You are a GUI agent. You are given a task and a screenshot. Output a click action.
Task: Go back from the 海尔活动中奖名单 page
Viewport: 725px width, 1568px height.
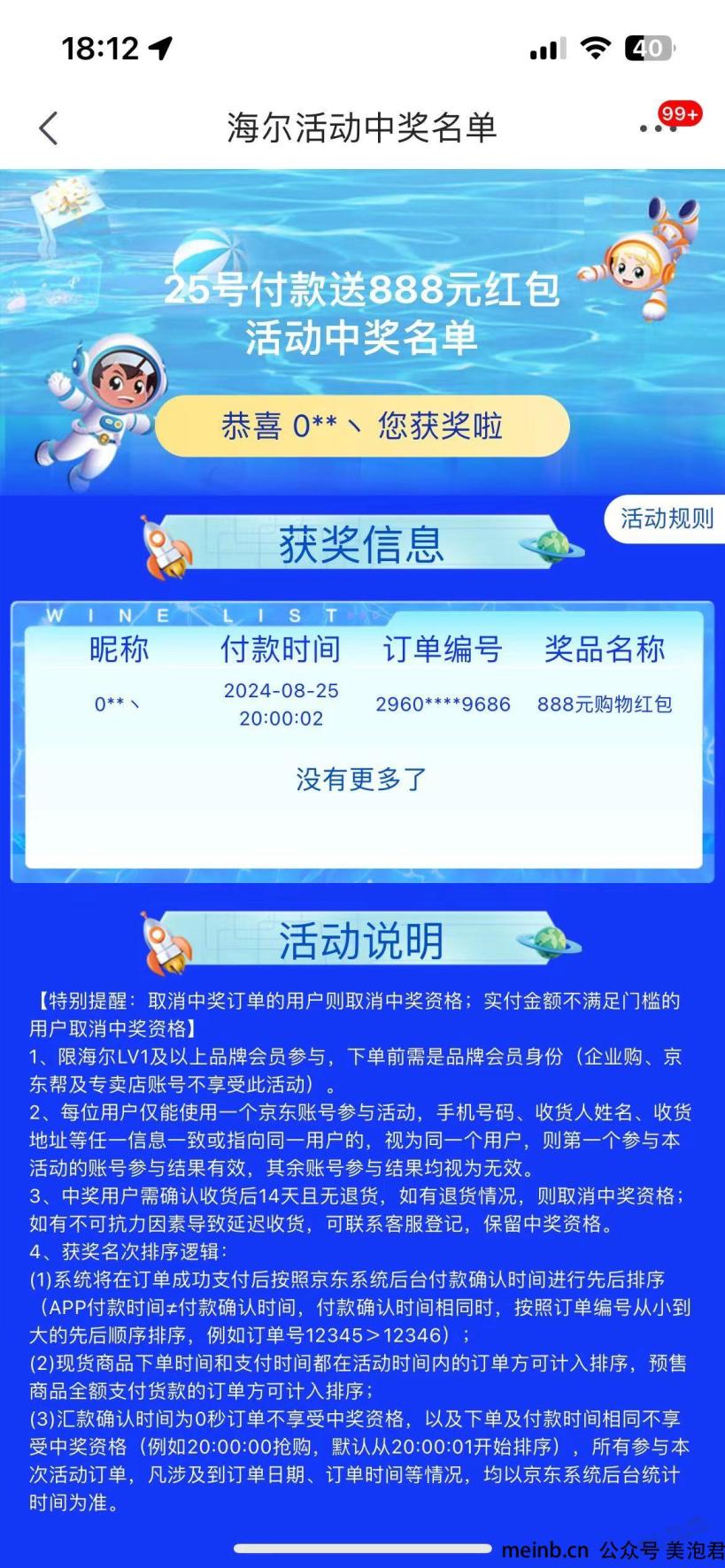[x=49, y=128]
